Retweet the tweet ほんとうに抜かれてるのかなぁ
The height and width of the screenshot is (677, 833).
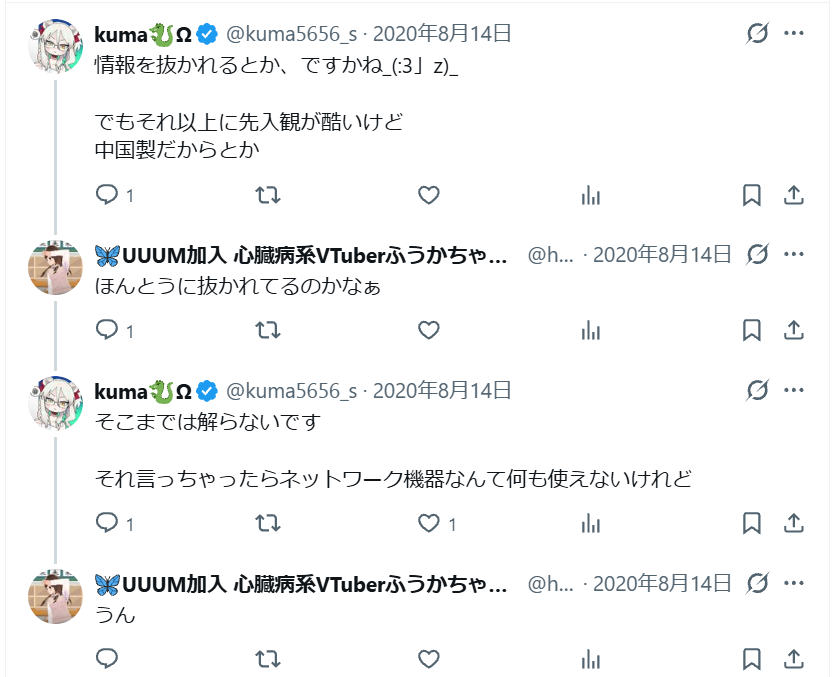pyautogui.click(x=268, y=331)
